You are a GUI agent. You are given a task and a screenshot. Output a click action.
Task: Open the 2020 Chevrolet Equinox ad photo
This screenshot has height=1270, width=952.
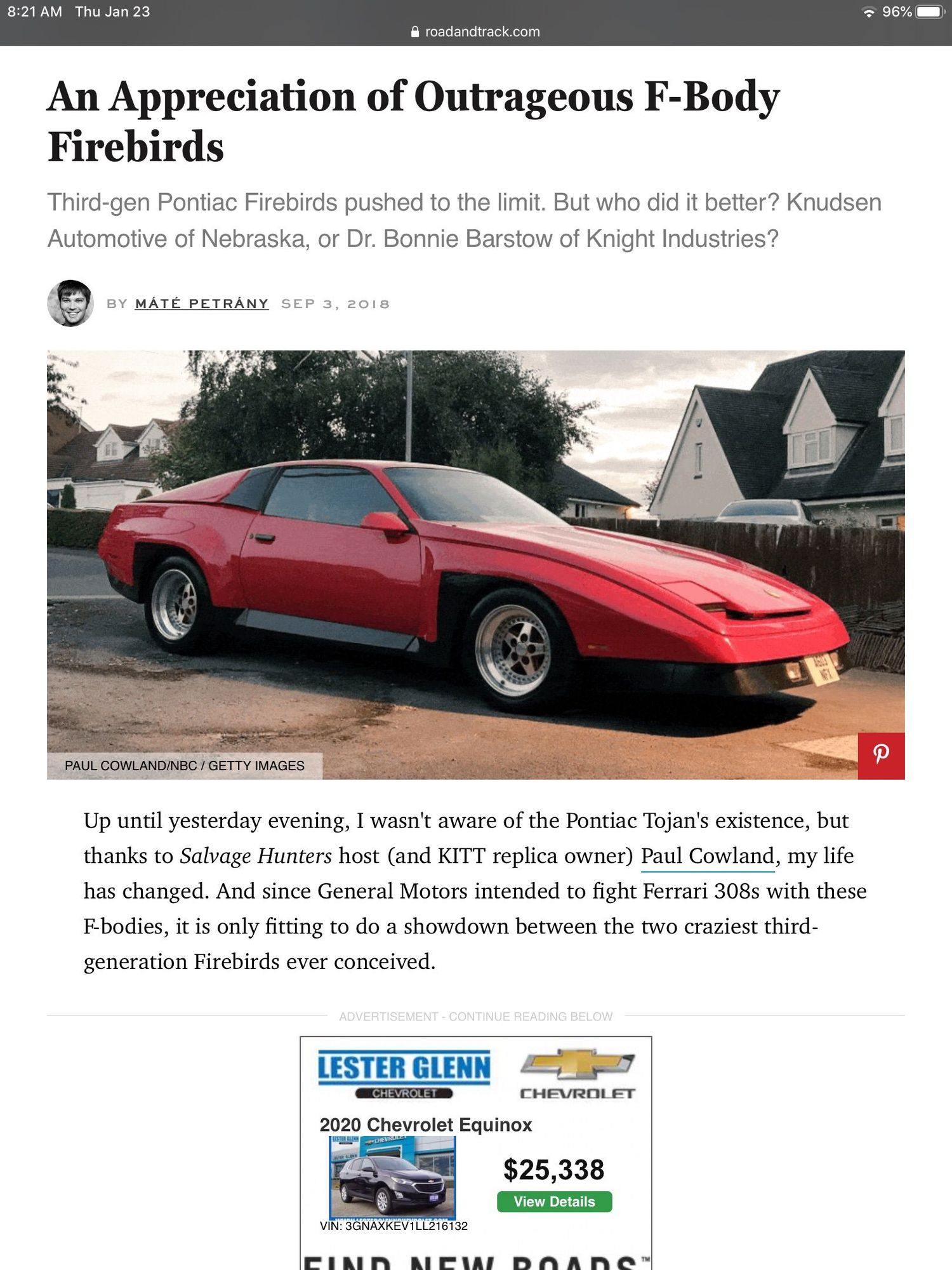(x=392, y=1177)
